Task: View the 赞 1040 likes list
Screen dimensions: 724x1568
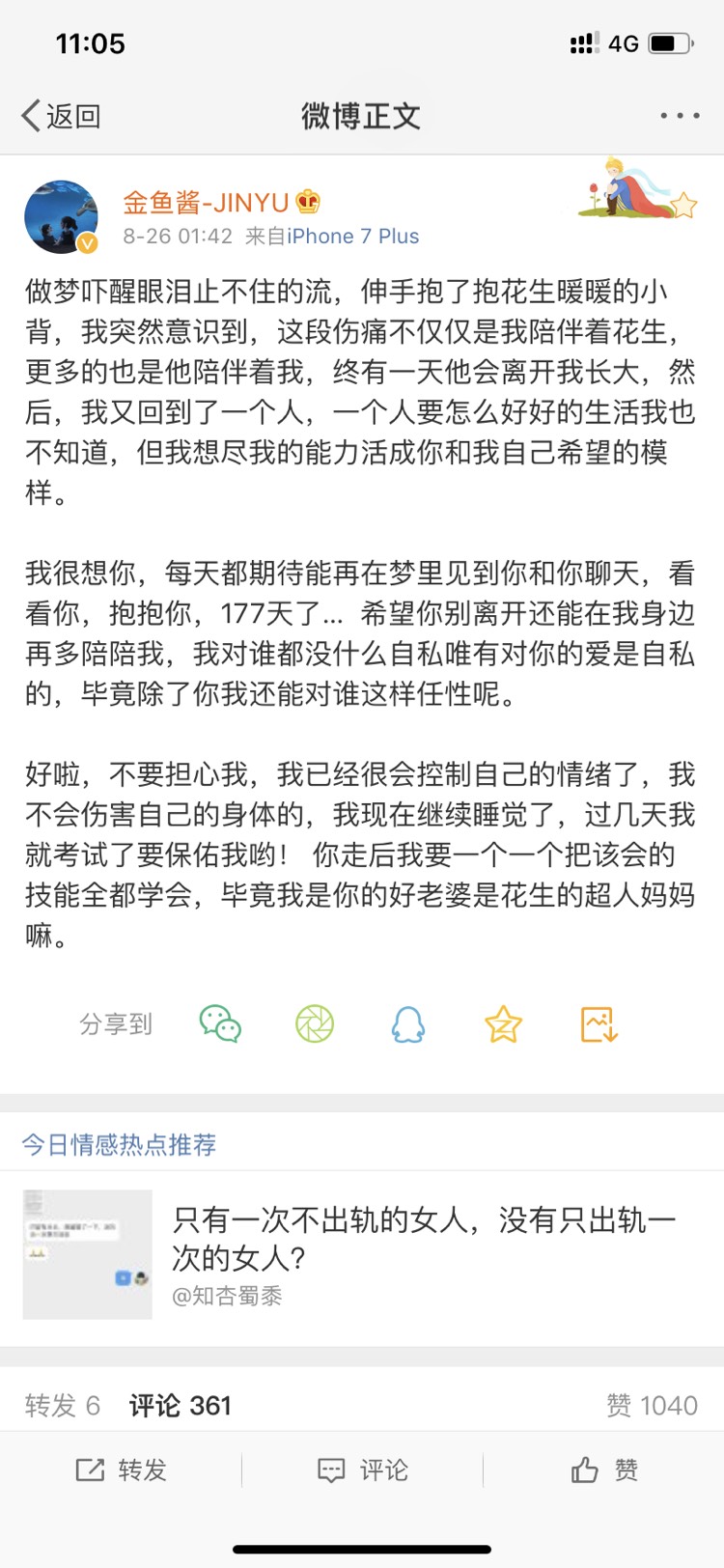Action: tap(652, 1405)
